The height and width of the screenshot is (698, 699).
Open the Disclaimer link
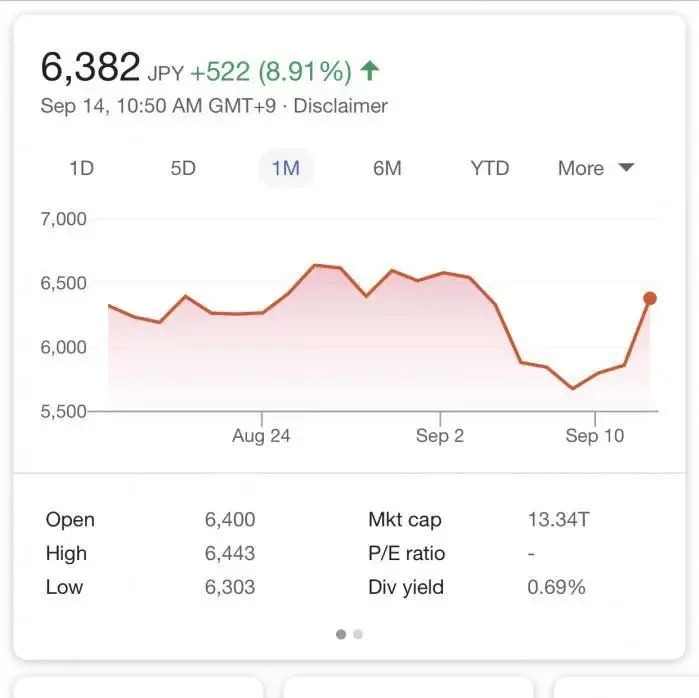340,105
